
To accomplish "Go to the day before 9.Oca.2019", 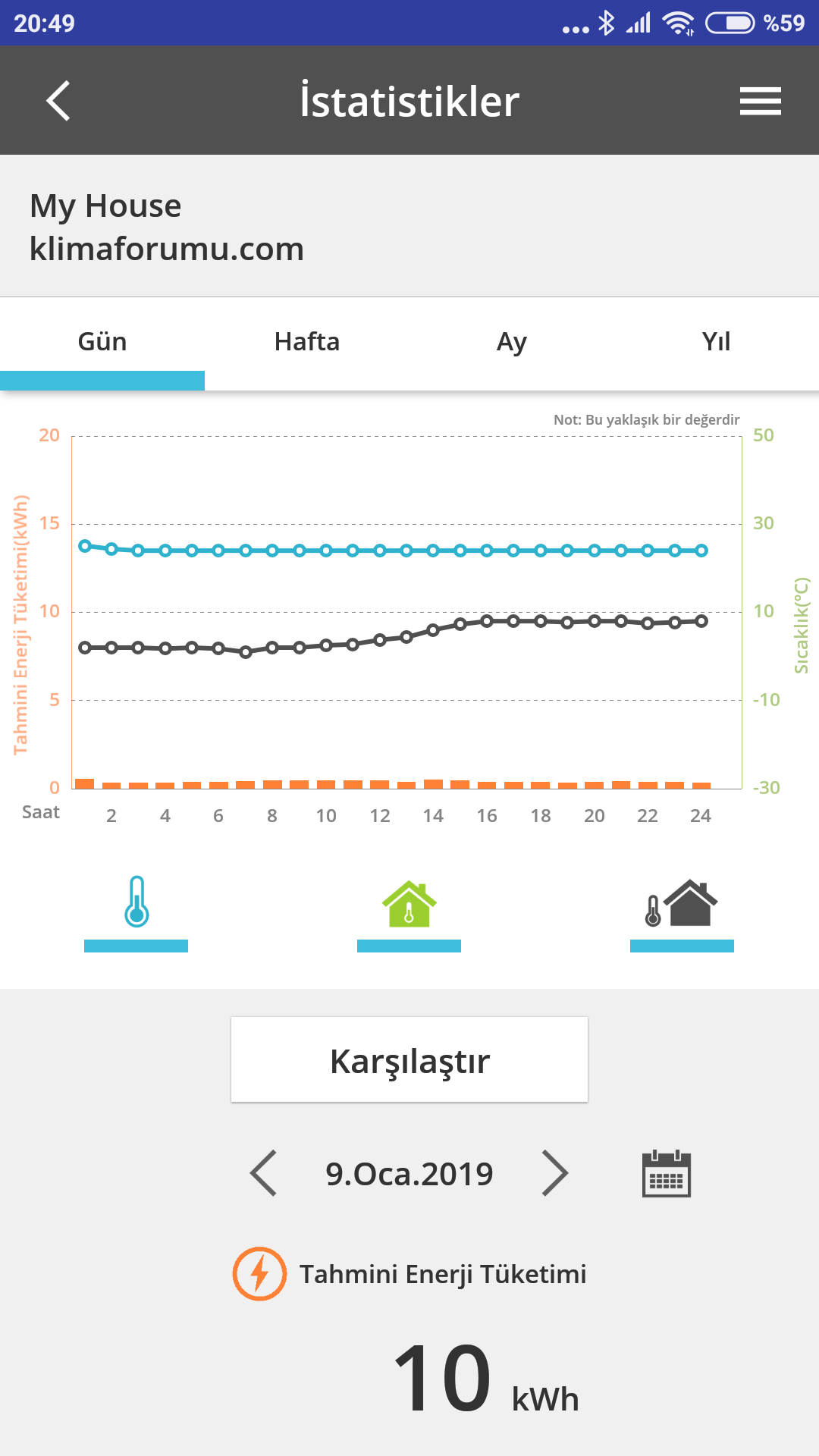I will [x=264, y=1173].
